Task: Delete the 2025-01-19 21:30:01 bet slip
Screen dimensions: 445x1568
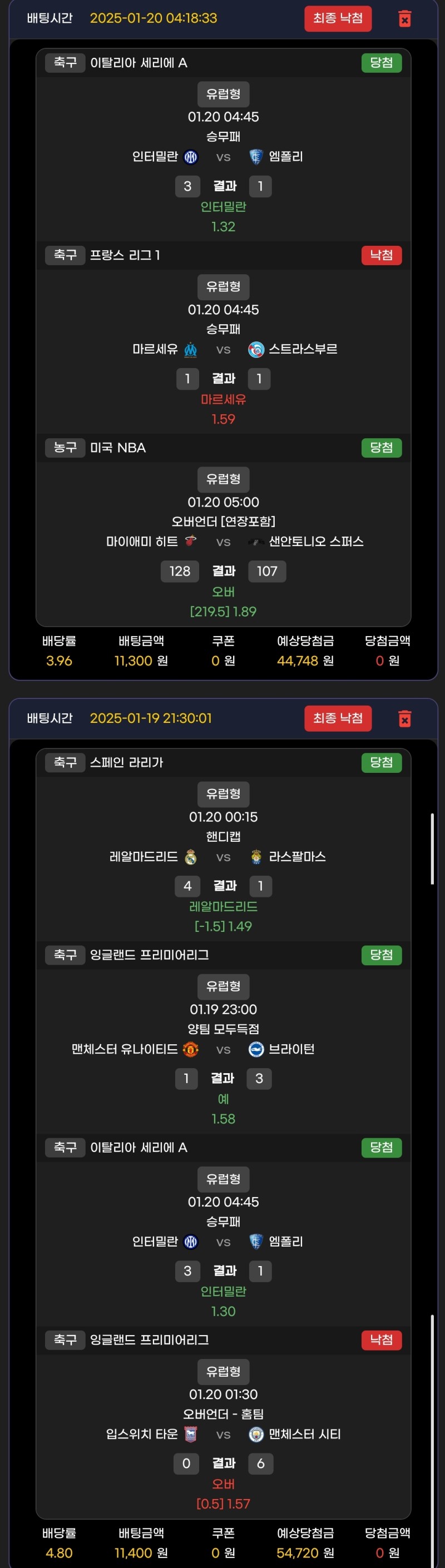Action: coord(404,718)
